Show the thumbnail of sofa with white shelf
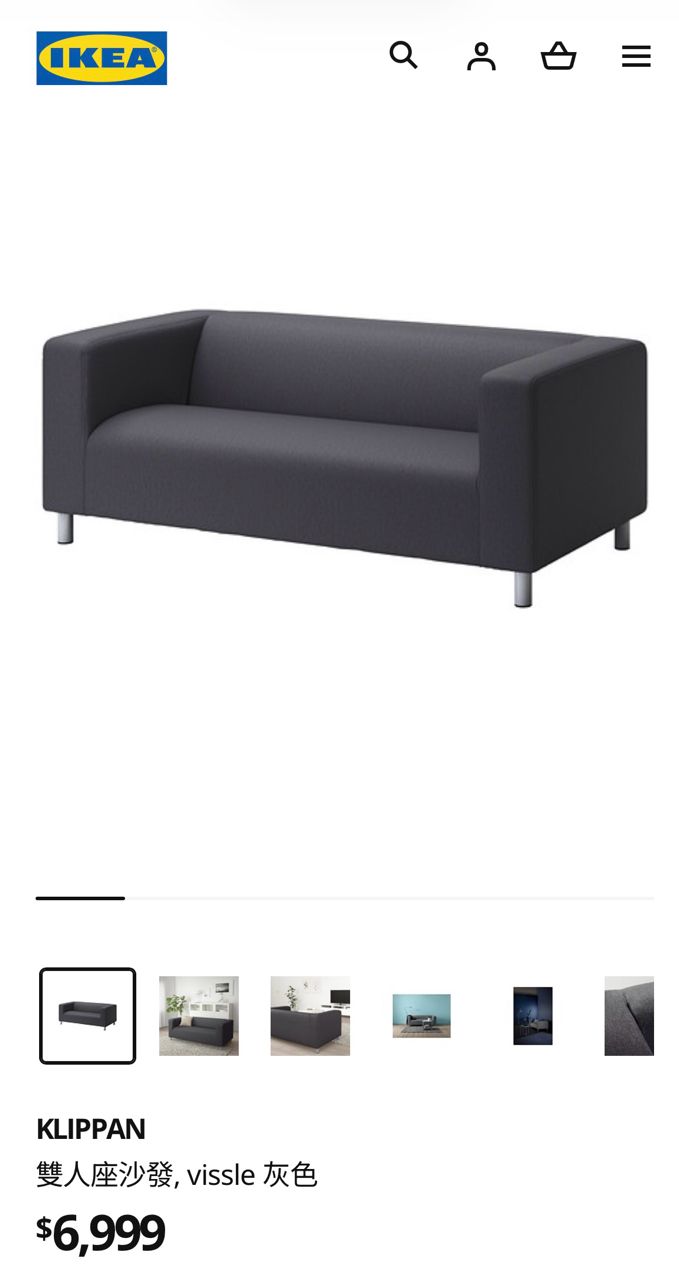679x1280 pixels. (199, 1015)
